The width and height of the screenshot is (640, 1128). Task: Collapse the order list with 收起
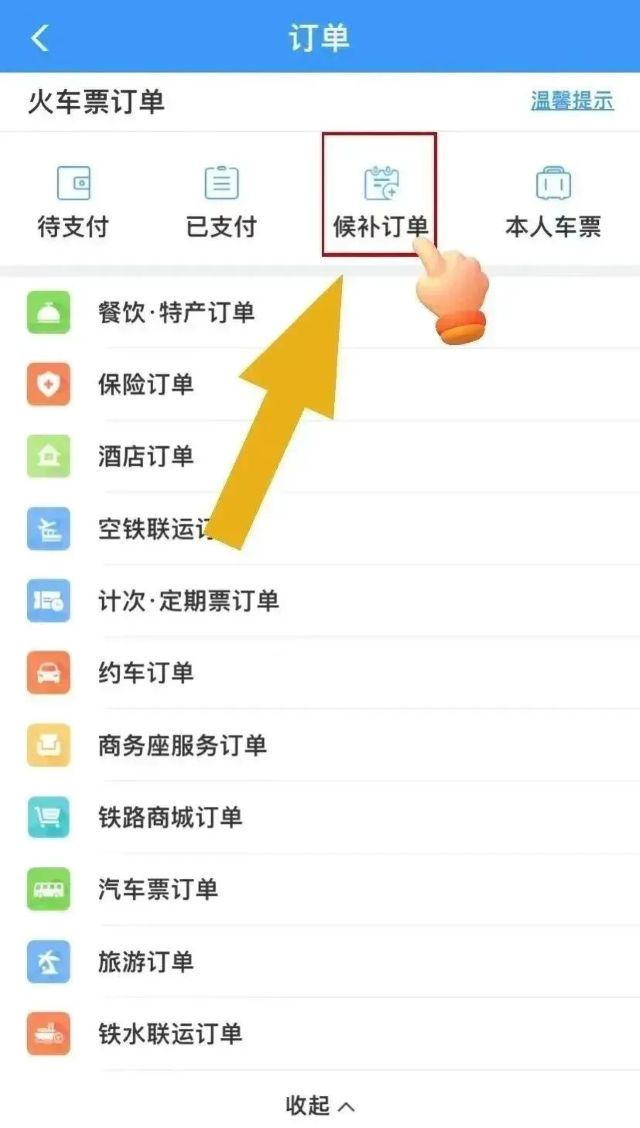click(320, 1105)
